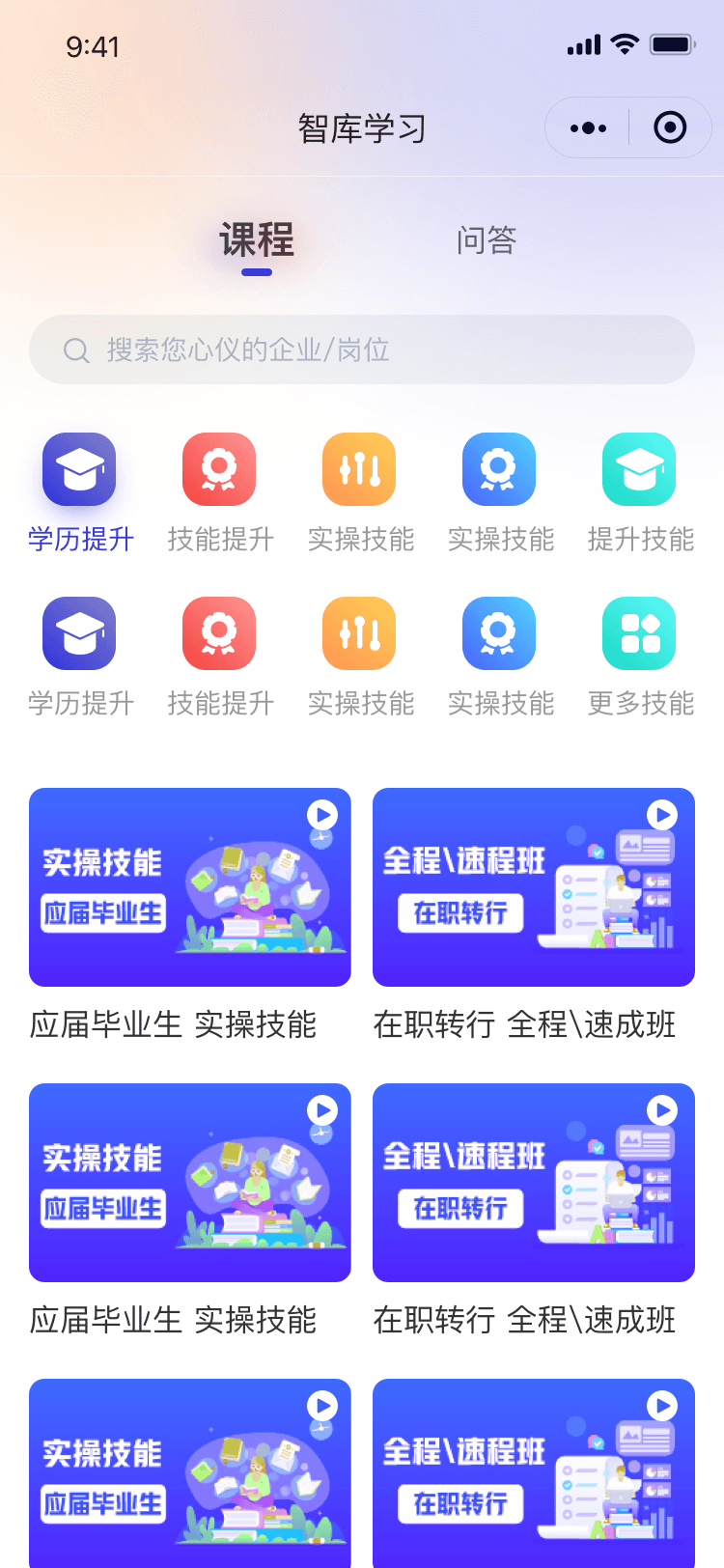
Task: Open the blue 实操技能 badge icon
Action: pyautogui.click(x=498, y=469)
